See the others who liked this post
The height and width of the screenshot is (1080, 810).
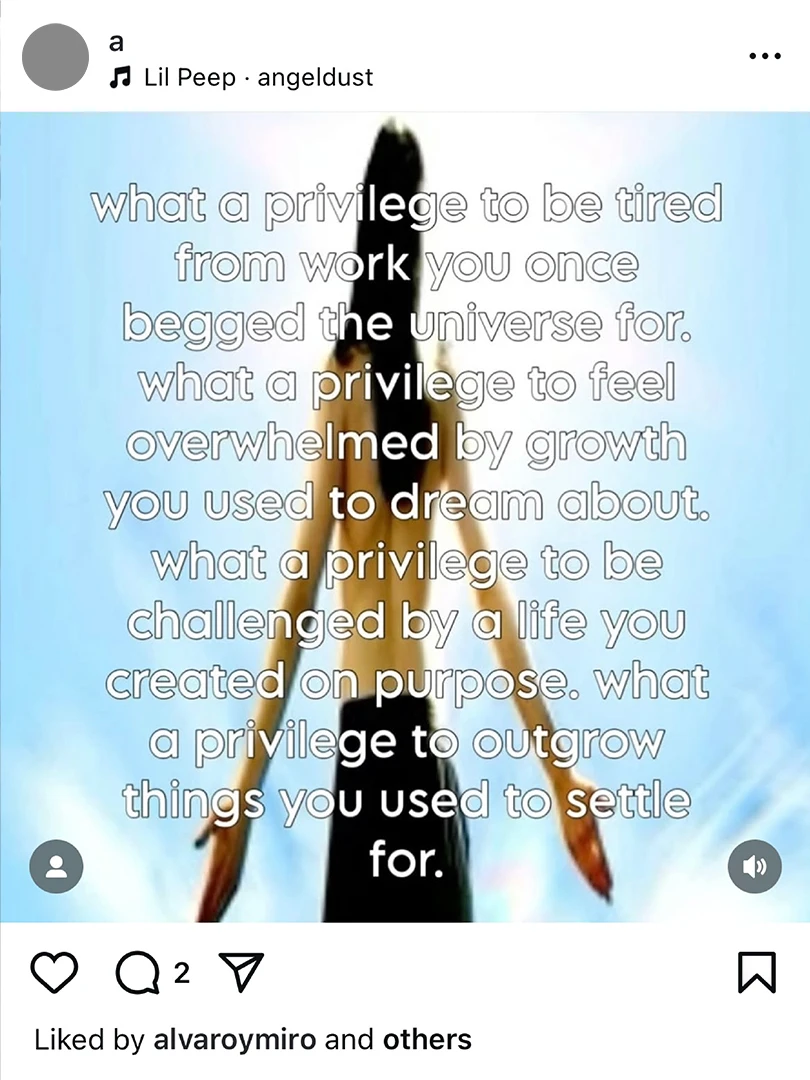(427, 1040)
